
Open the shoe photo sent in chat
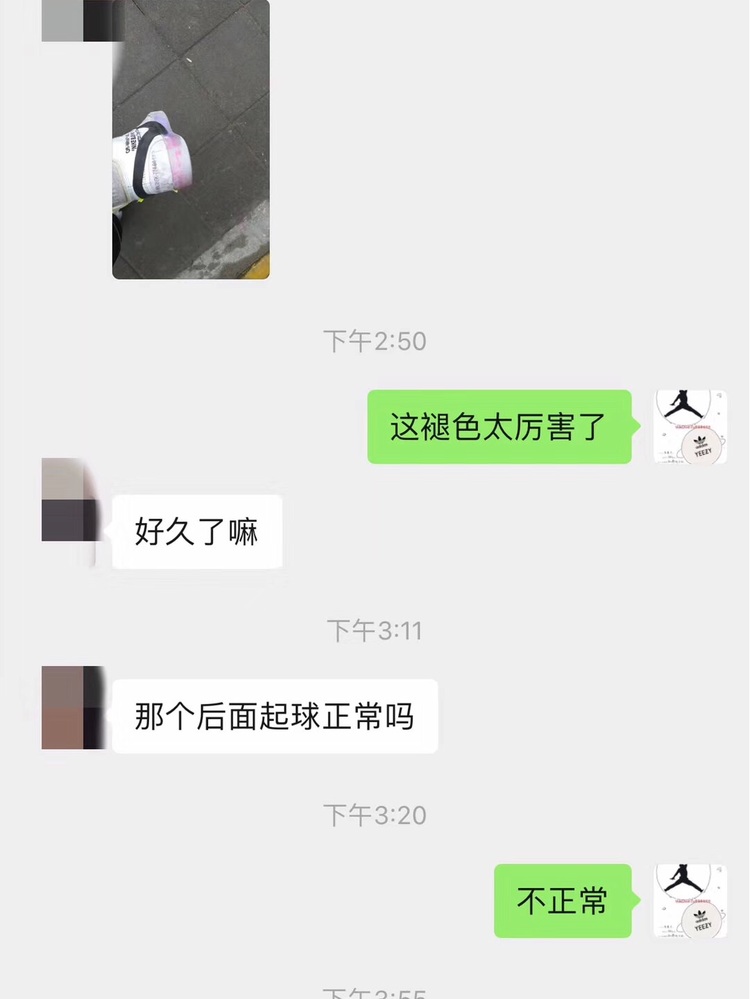coord(190,138)
